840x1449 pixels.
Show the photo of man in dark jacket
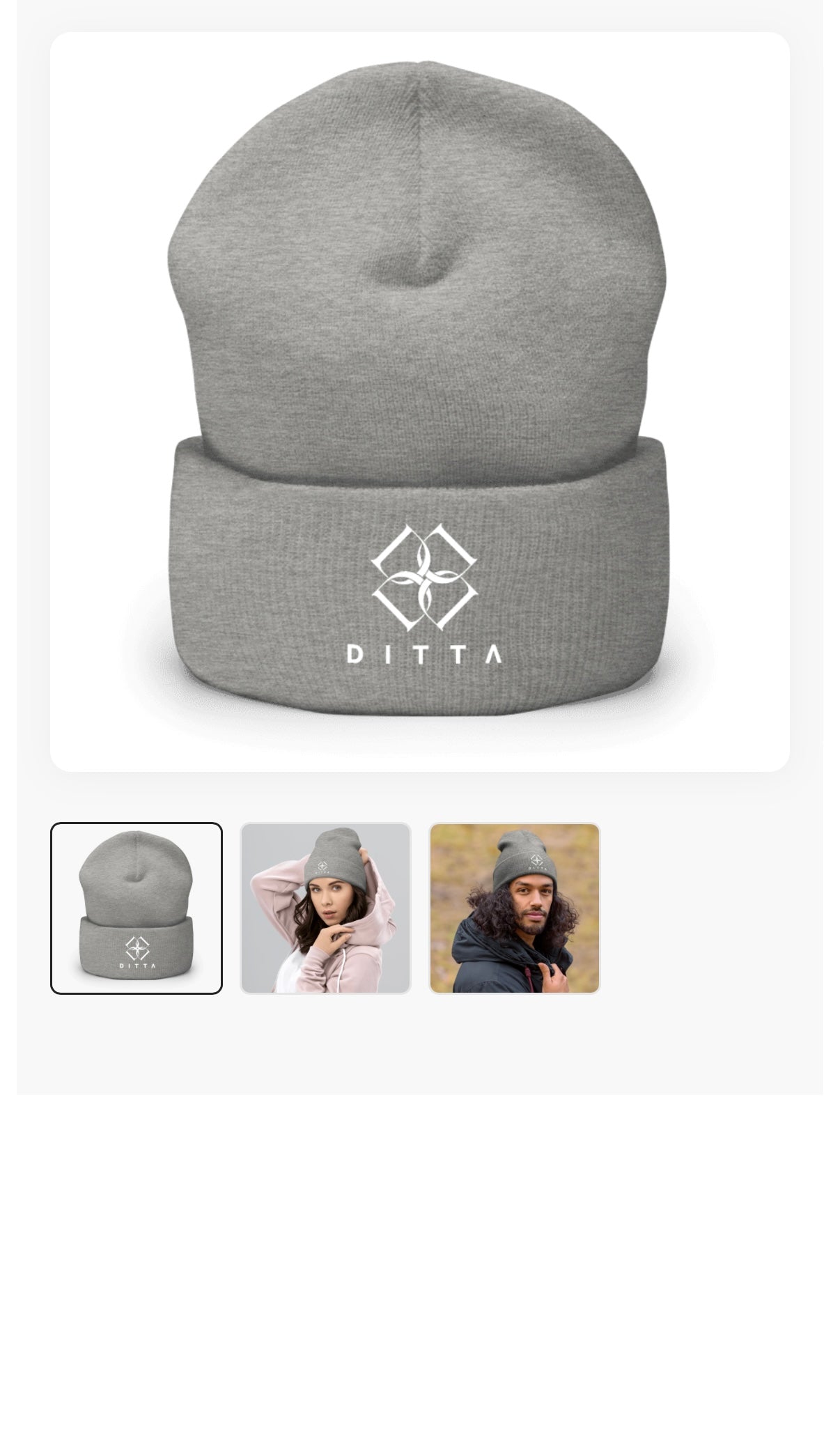pyautogui.click(x=515, y=908)
